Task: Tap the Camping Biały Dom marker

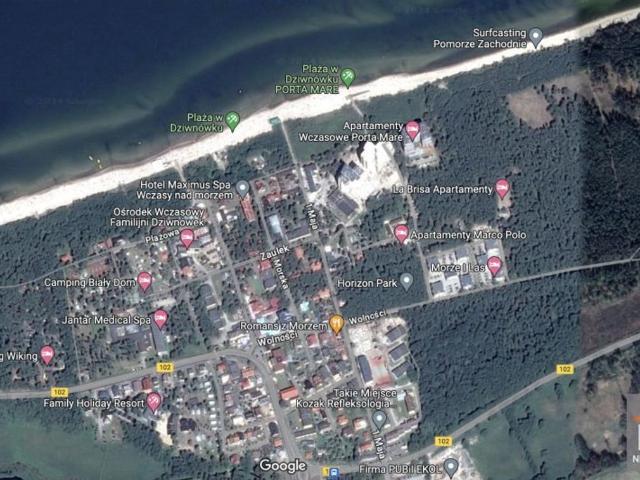Action: point(145,281)
